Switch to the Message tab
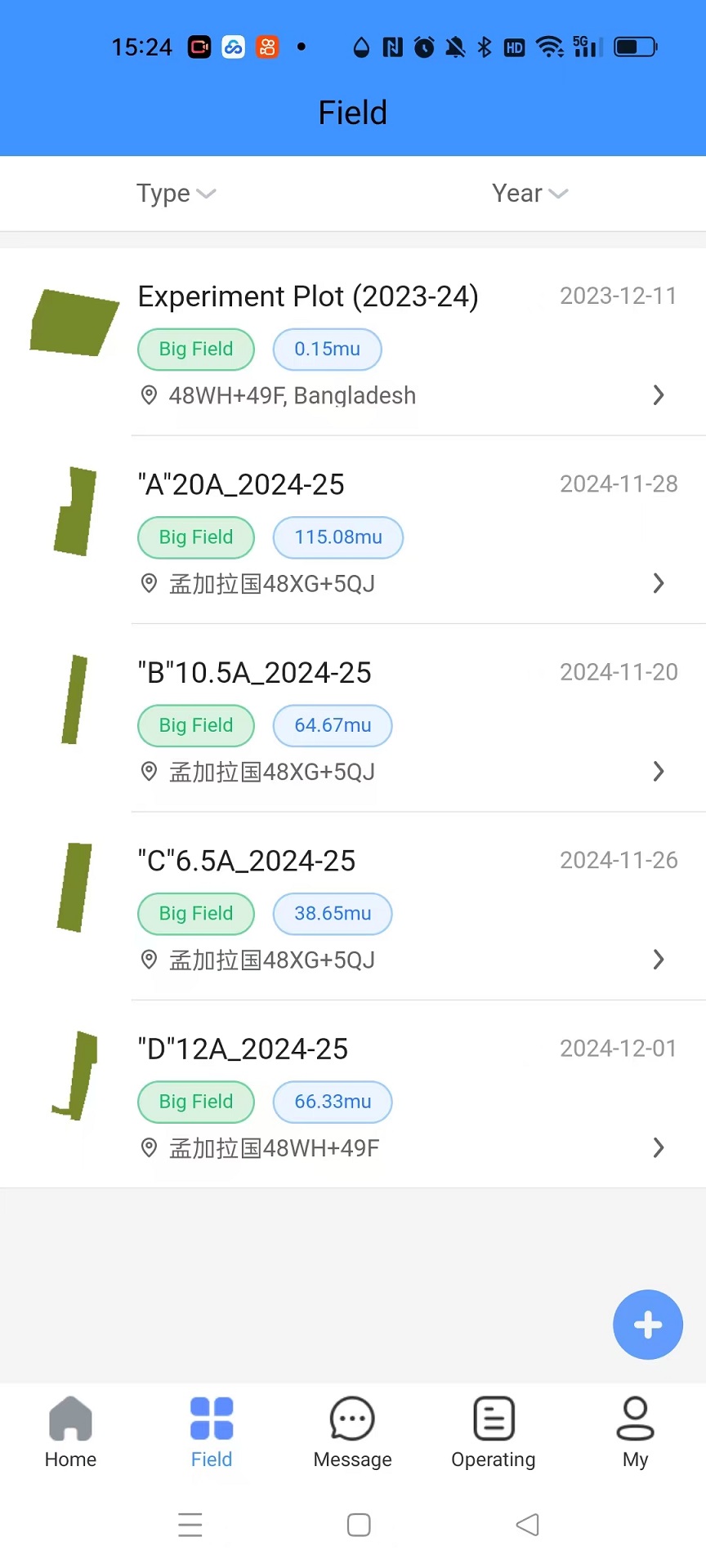 [x=352, y=1432]
